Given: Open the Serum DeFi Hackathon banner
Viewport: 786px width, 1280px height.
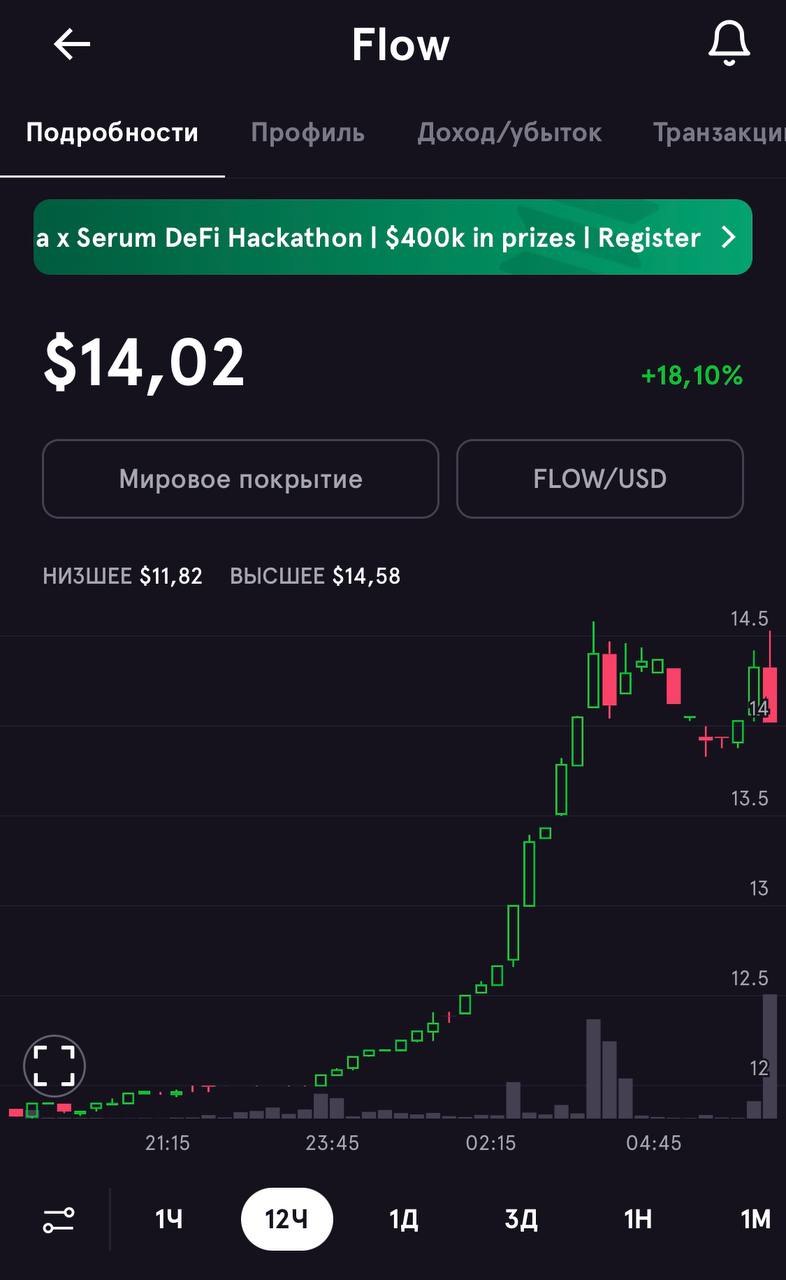Looking at the screenshot, I should 393,237.
